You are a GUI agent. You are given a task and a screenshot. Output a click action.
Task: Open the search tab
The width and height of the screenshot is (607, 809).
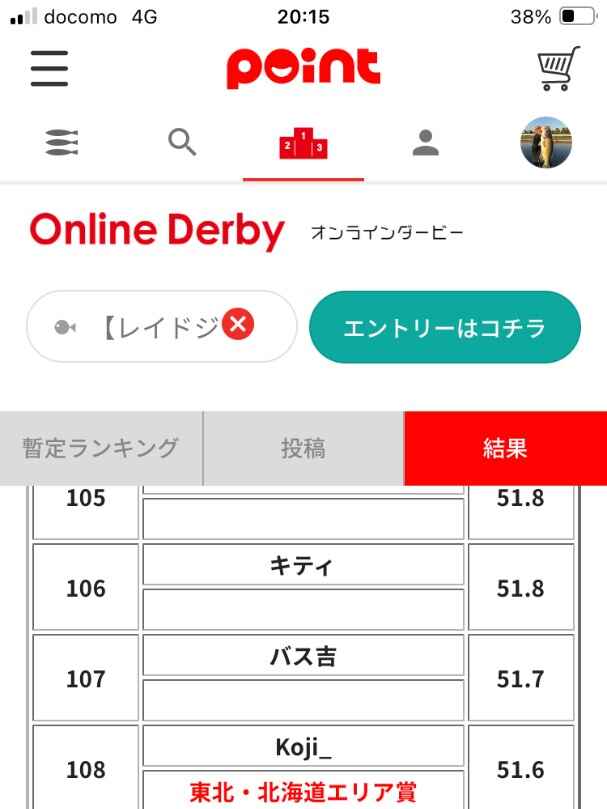182,143
